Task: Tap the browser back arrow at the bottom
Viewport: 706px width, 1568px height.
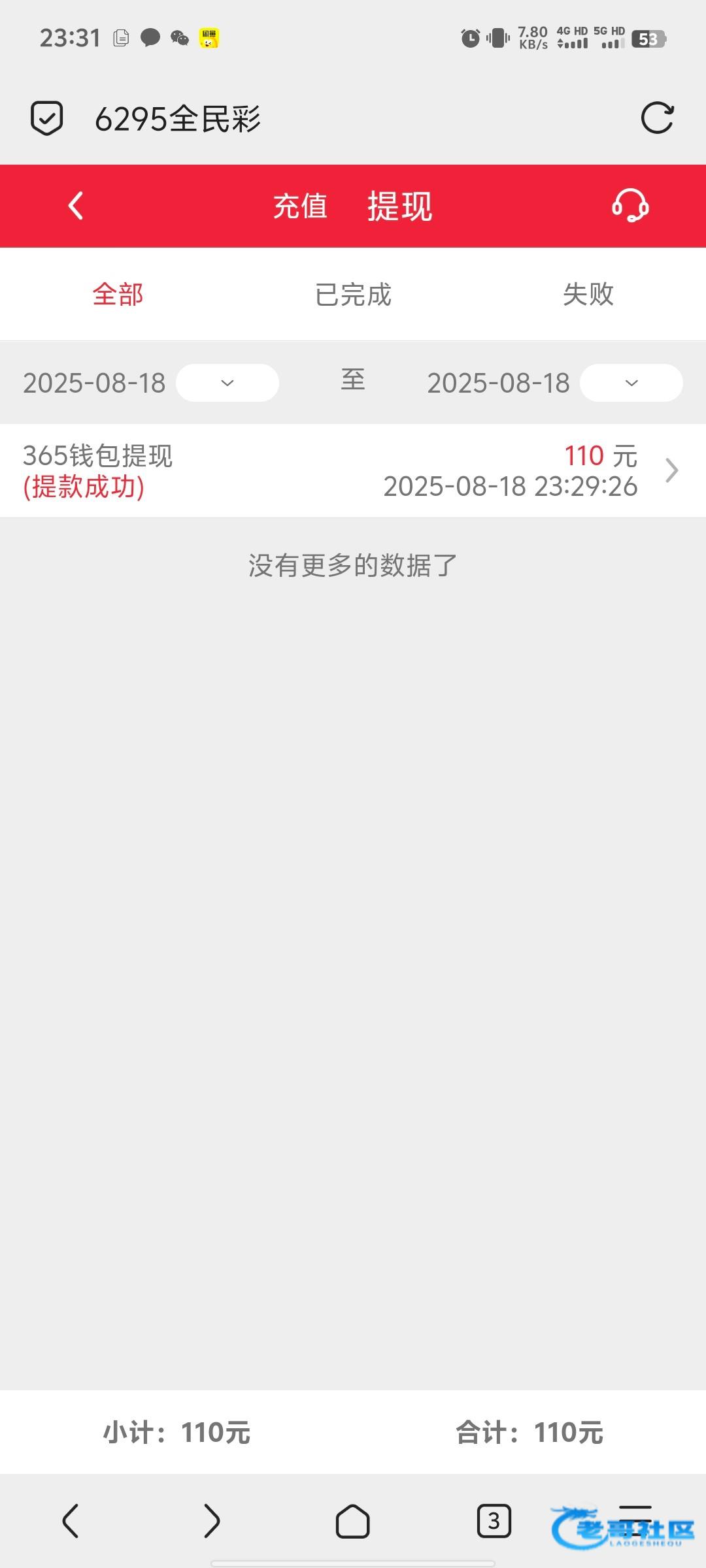Action: click(x=71, y=1521)
